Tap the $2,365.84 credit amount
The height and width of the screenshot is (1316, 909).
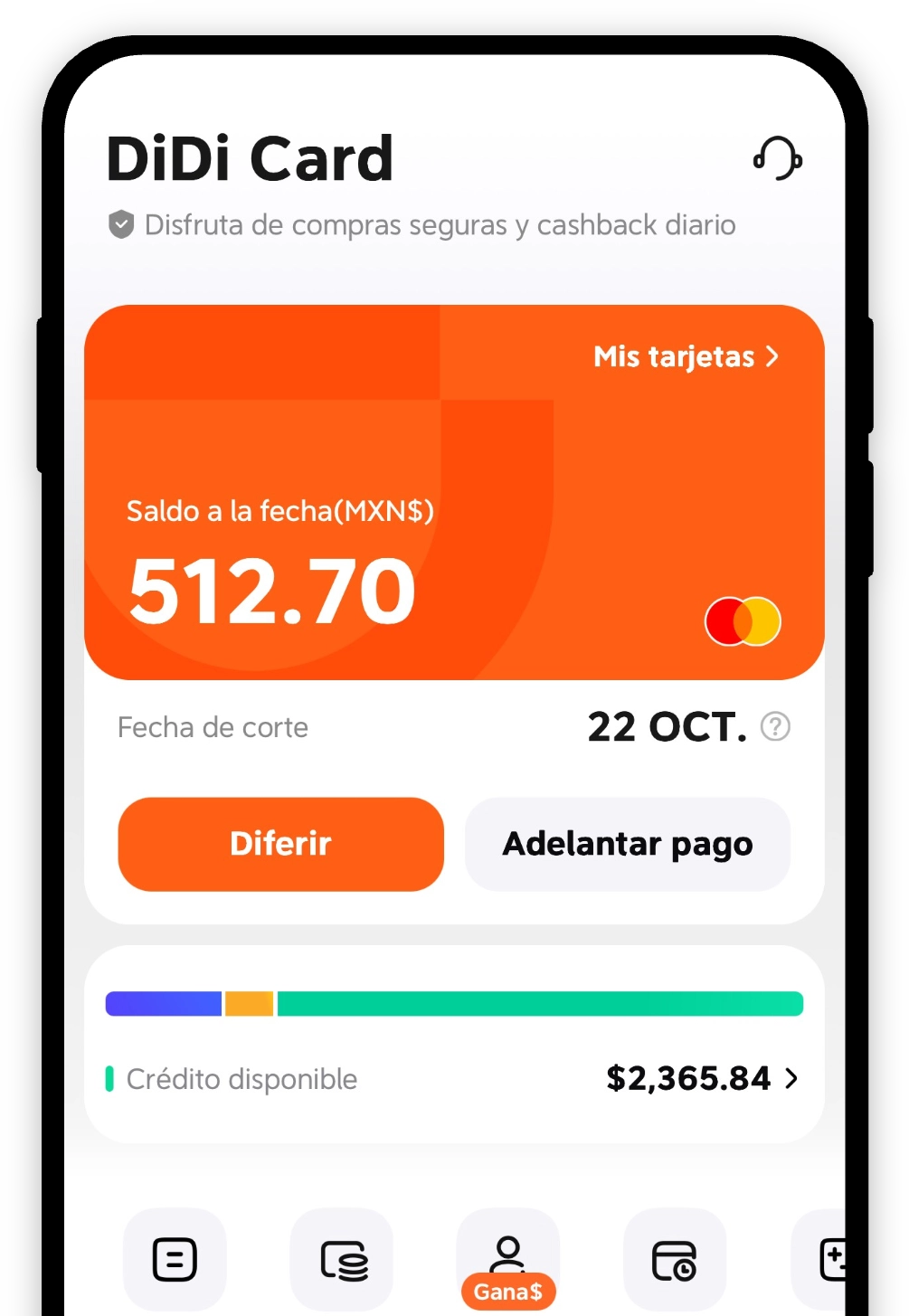pyautogui.click(x=688, y=1078)
